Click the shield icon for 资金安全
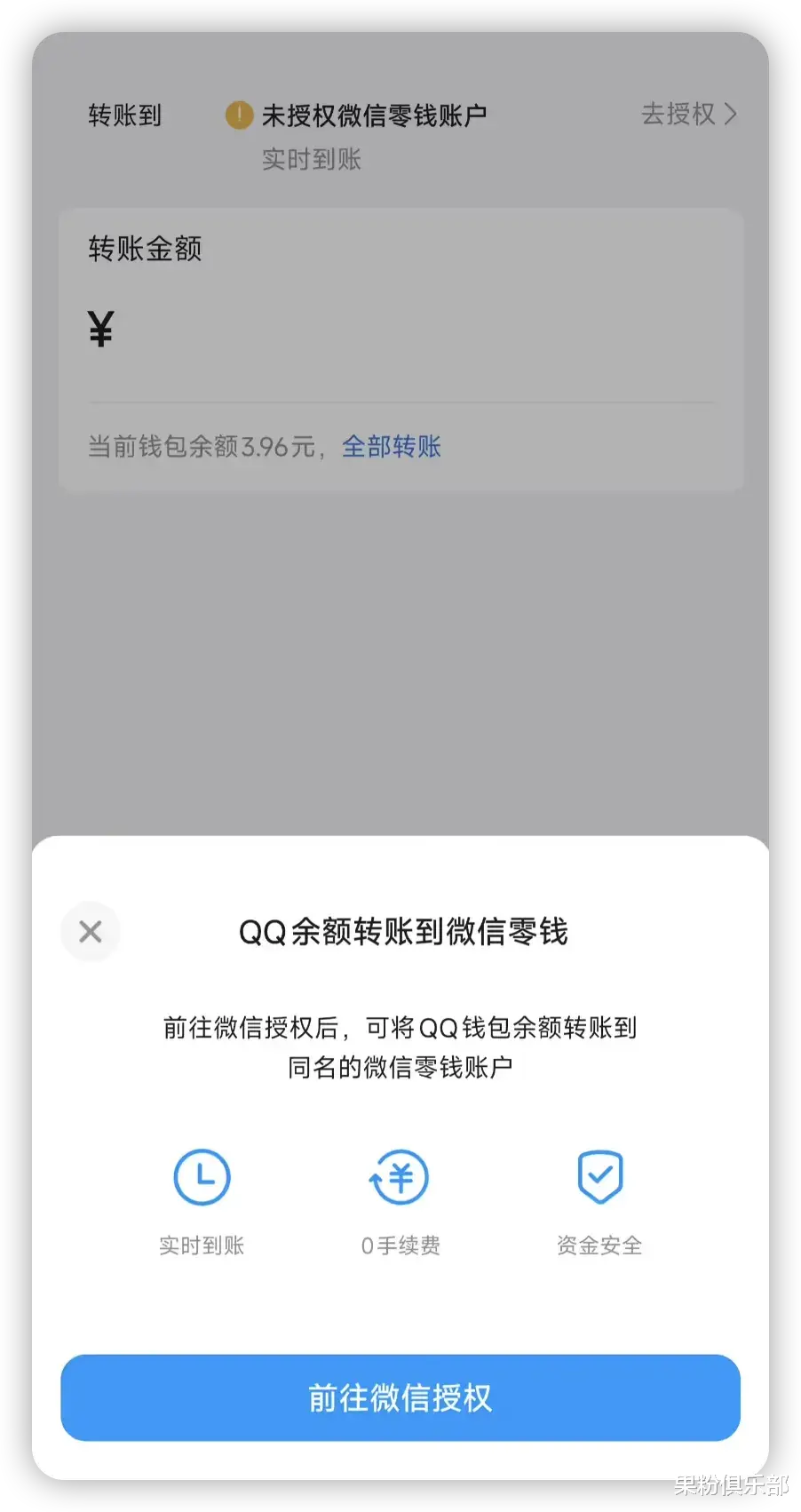Image resolution: width=801 pixels, height=1512 pixels. pyautogui.click(x=599, y=1178)
